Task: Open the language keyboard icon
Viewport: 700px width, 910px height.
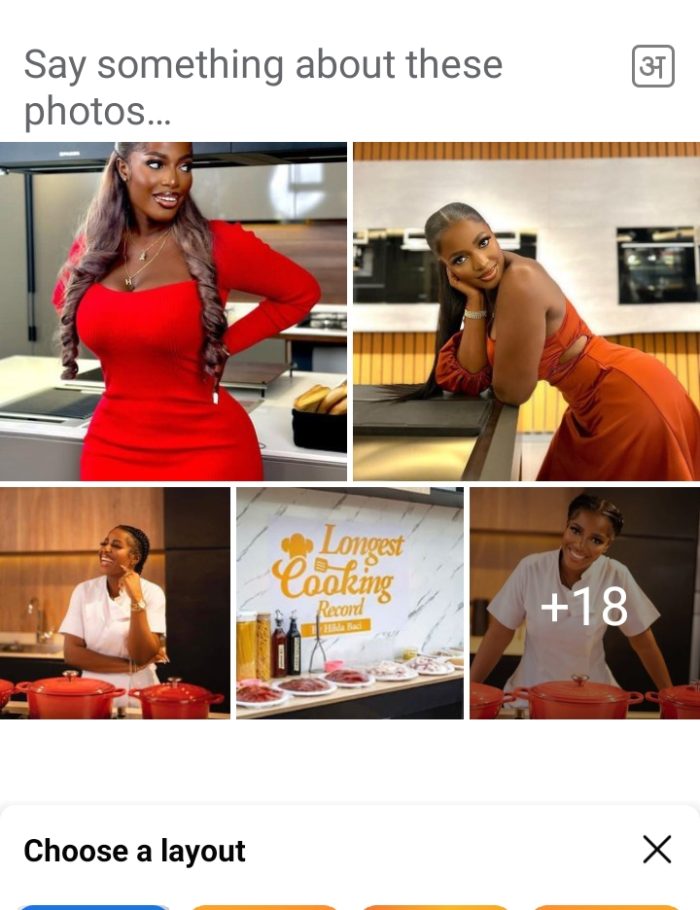Action: (x=653, y=66)
